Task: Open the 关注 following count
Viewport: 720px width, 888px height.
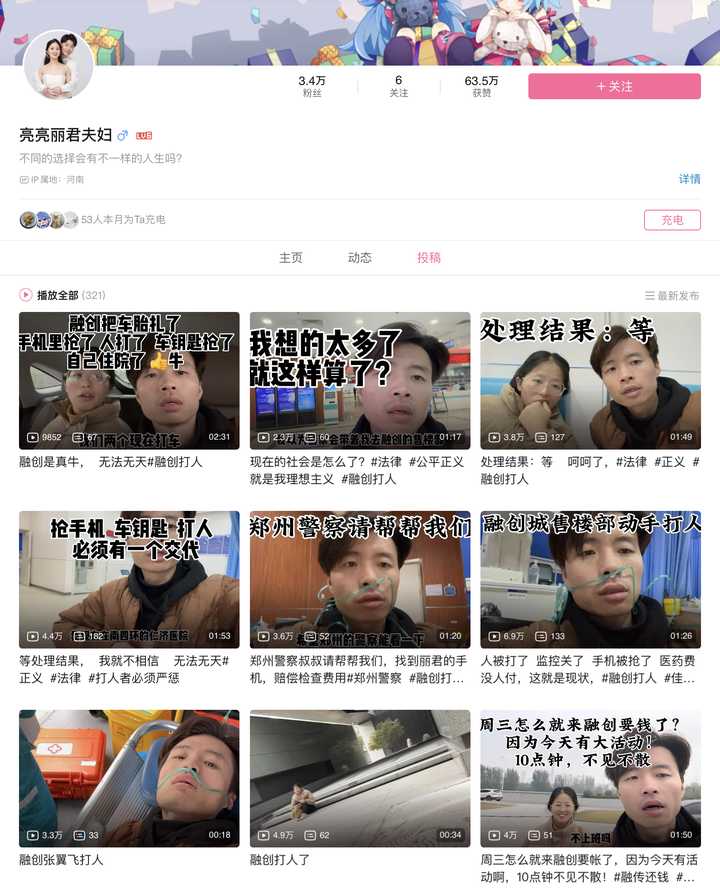Action: (x=398, y=86)
